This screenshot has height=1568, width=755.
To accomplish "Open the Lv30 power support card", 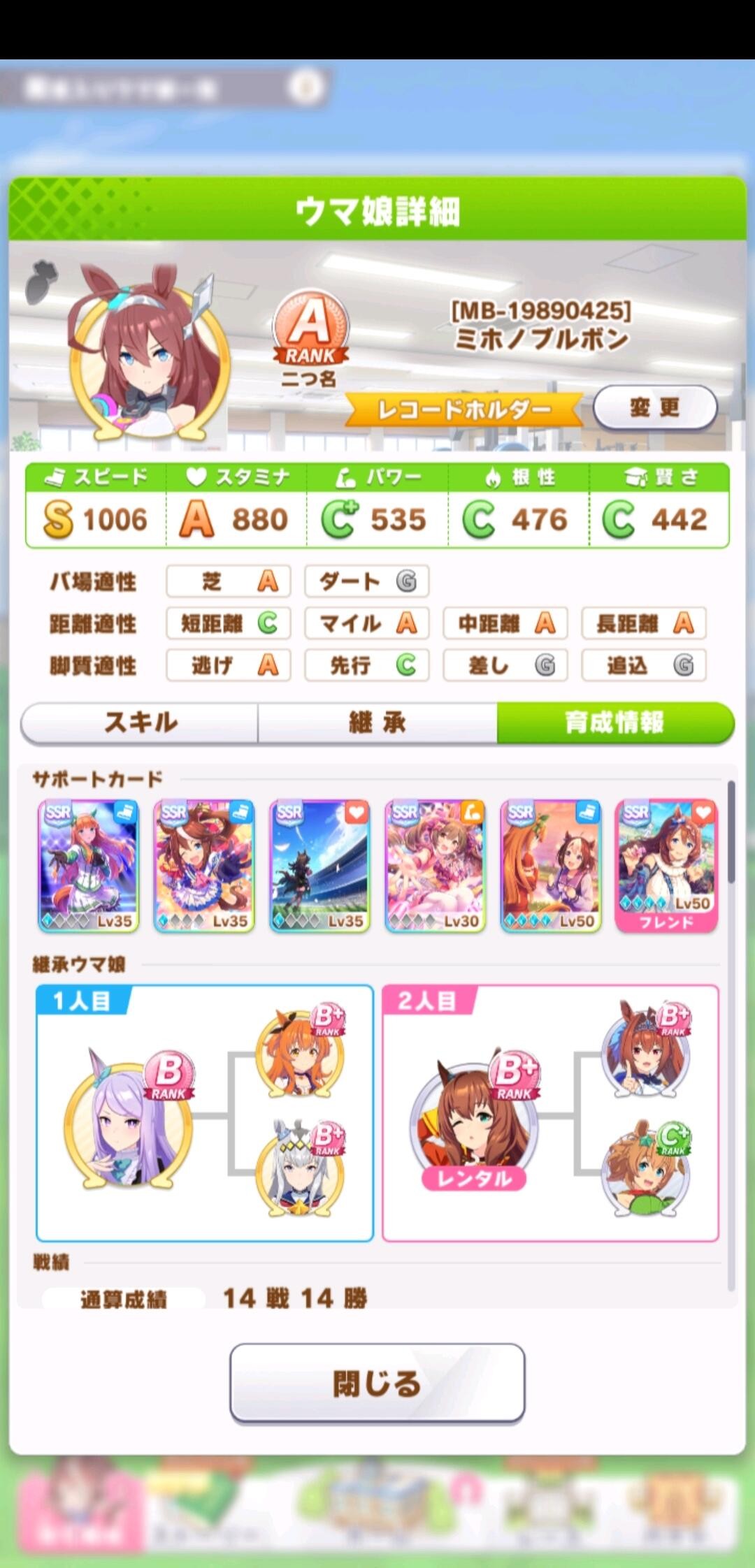I will pos(435,865).
